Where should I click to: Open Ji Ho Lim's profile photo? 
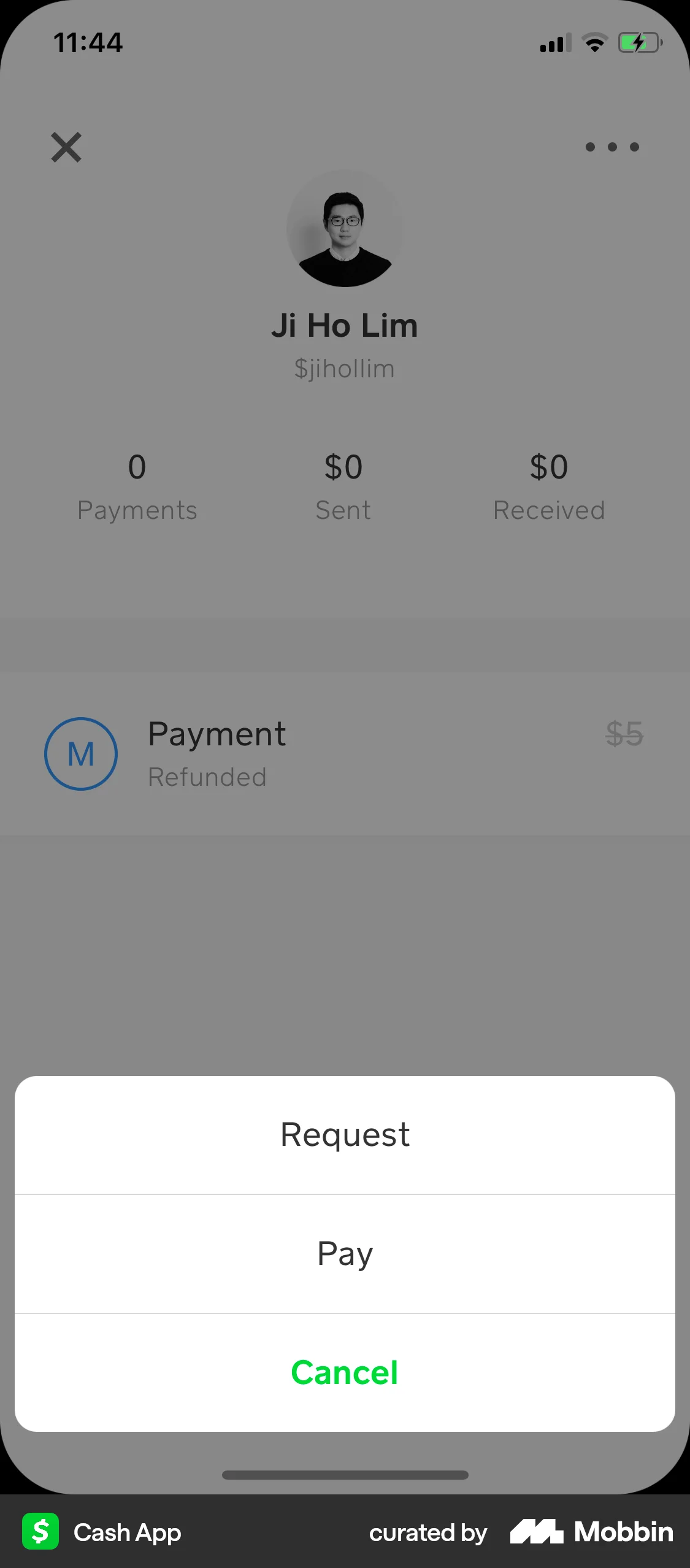click(x=345, y=230)
